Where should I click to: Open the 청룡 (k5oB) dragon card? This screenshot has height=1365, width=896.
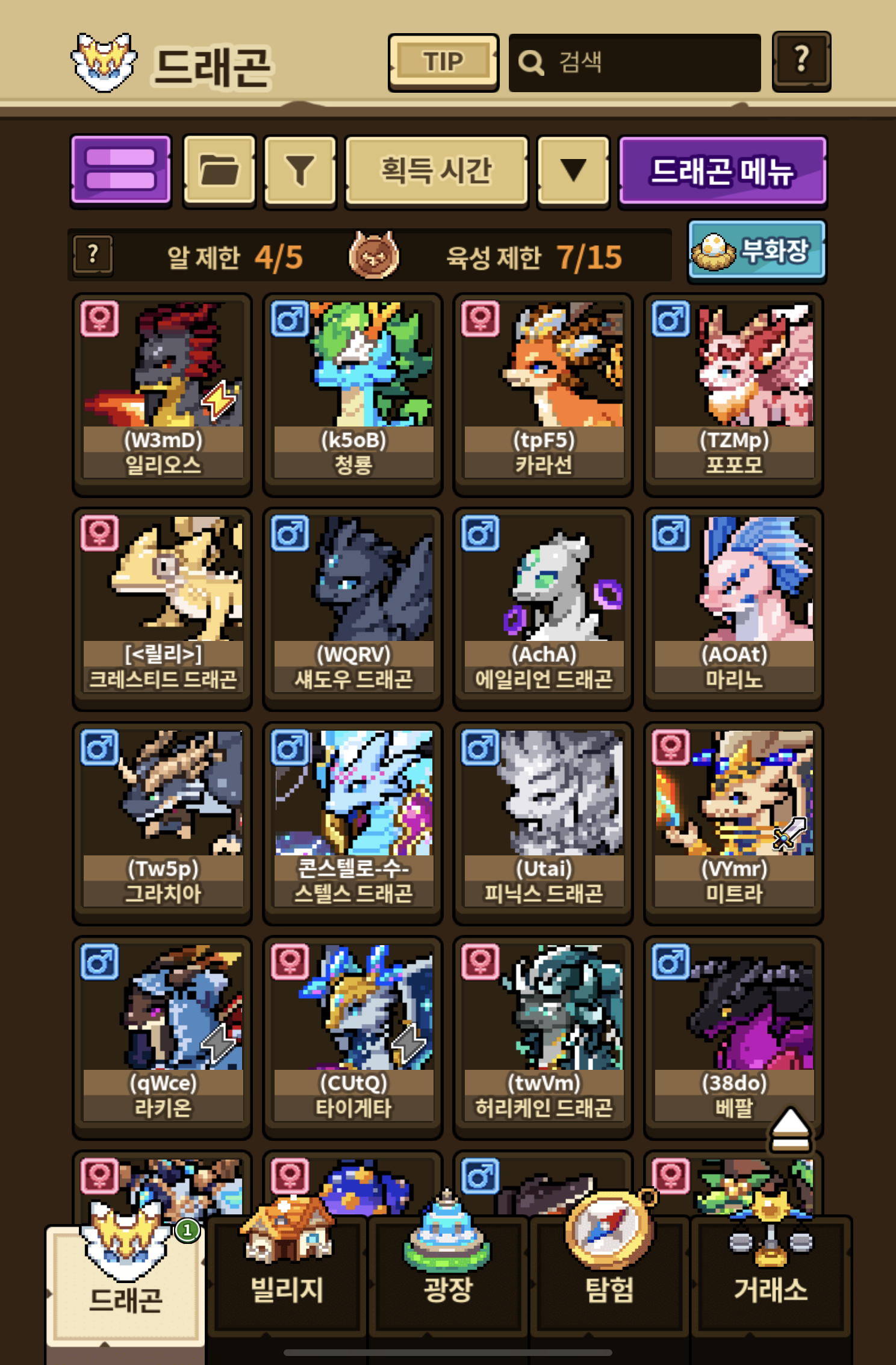point(353,394)
